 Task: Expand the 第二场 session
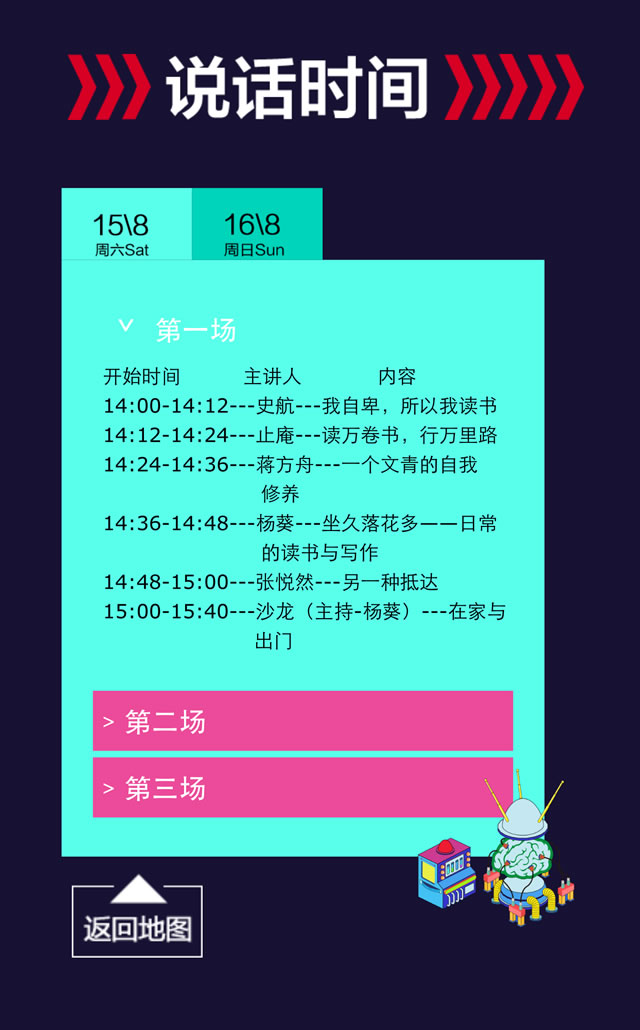(302, 721)
